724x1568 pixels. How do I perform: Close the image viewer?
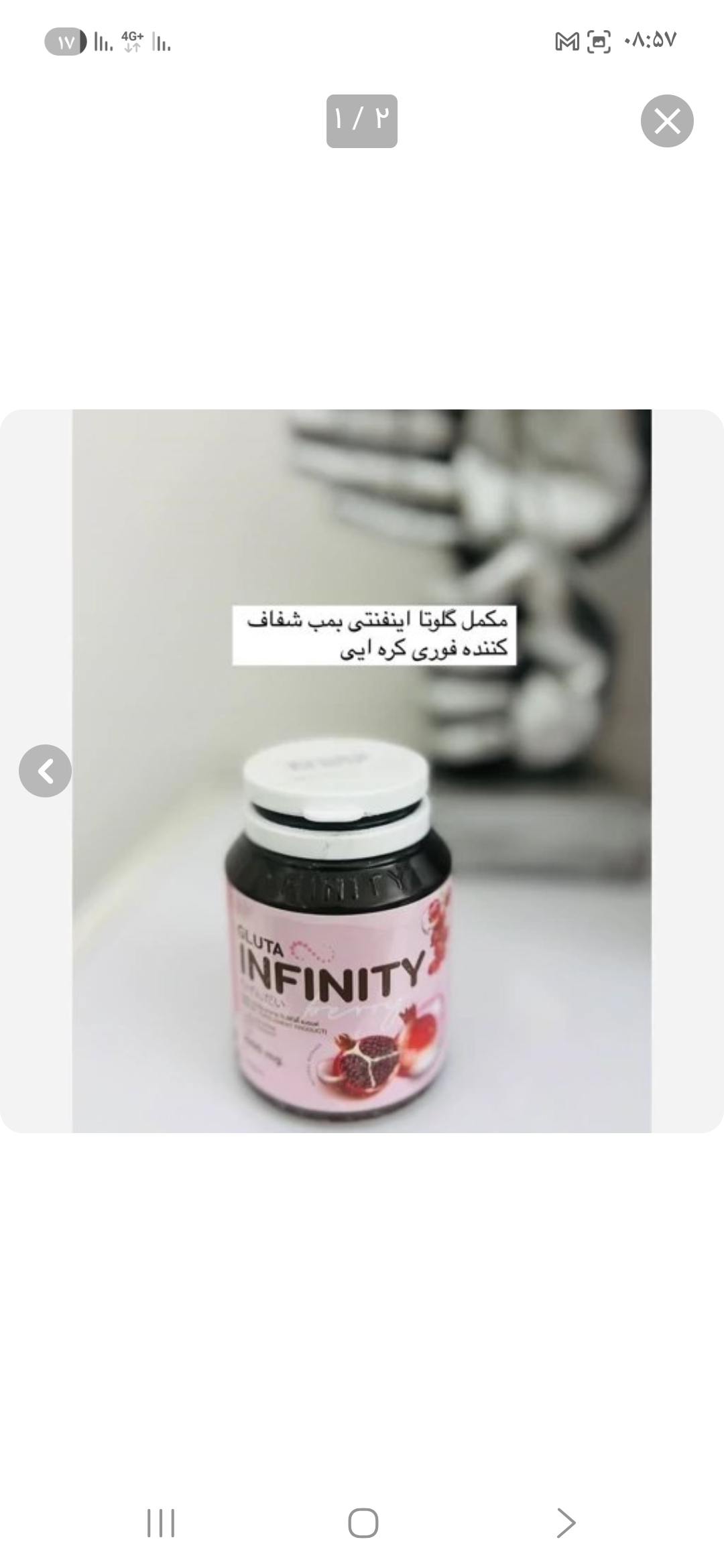666,121
